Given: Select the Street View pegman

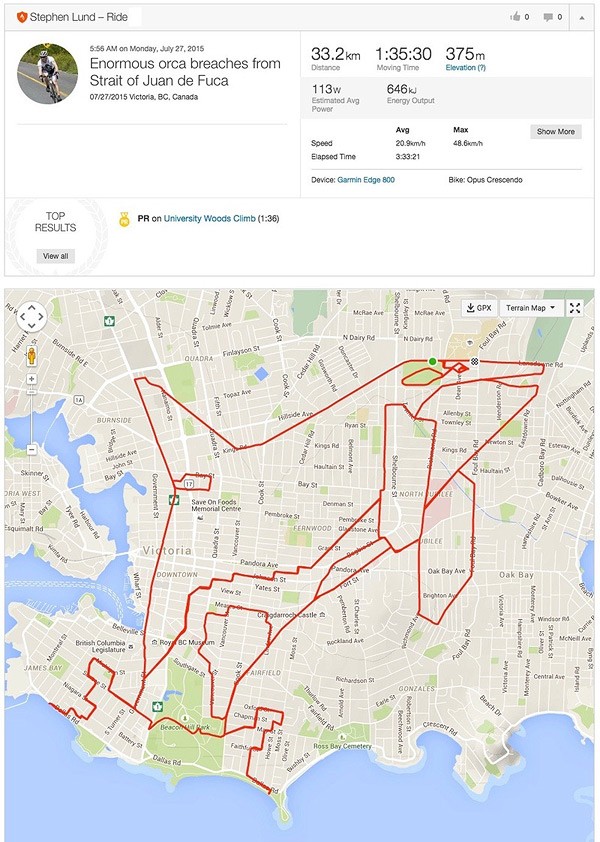Looking at the screenshot, I should click(32, 355).
